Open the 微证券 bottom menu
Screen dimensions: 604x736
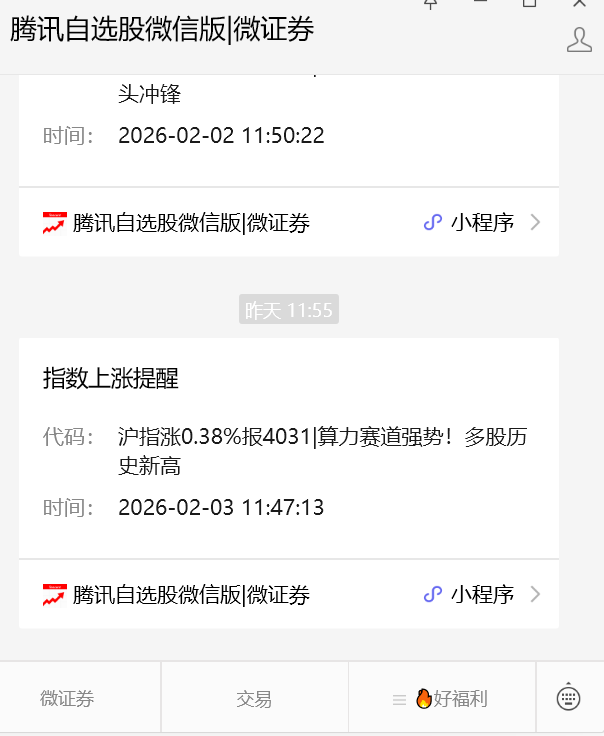pos(67,699)
